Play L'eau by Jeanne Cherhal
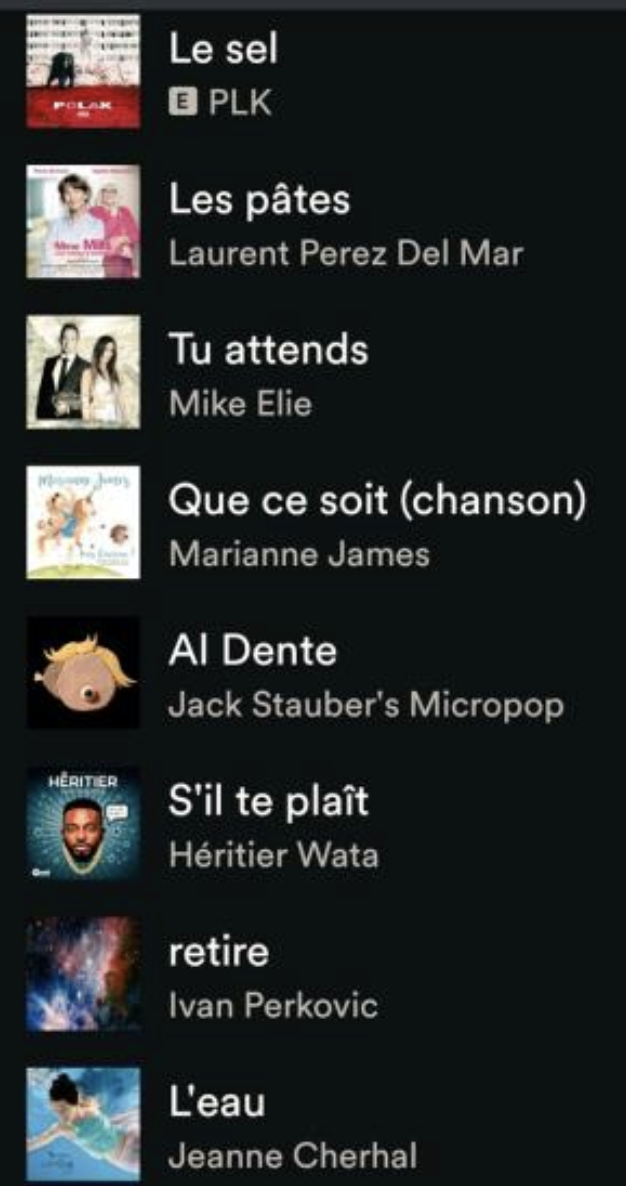 216,1103
